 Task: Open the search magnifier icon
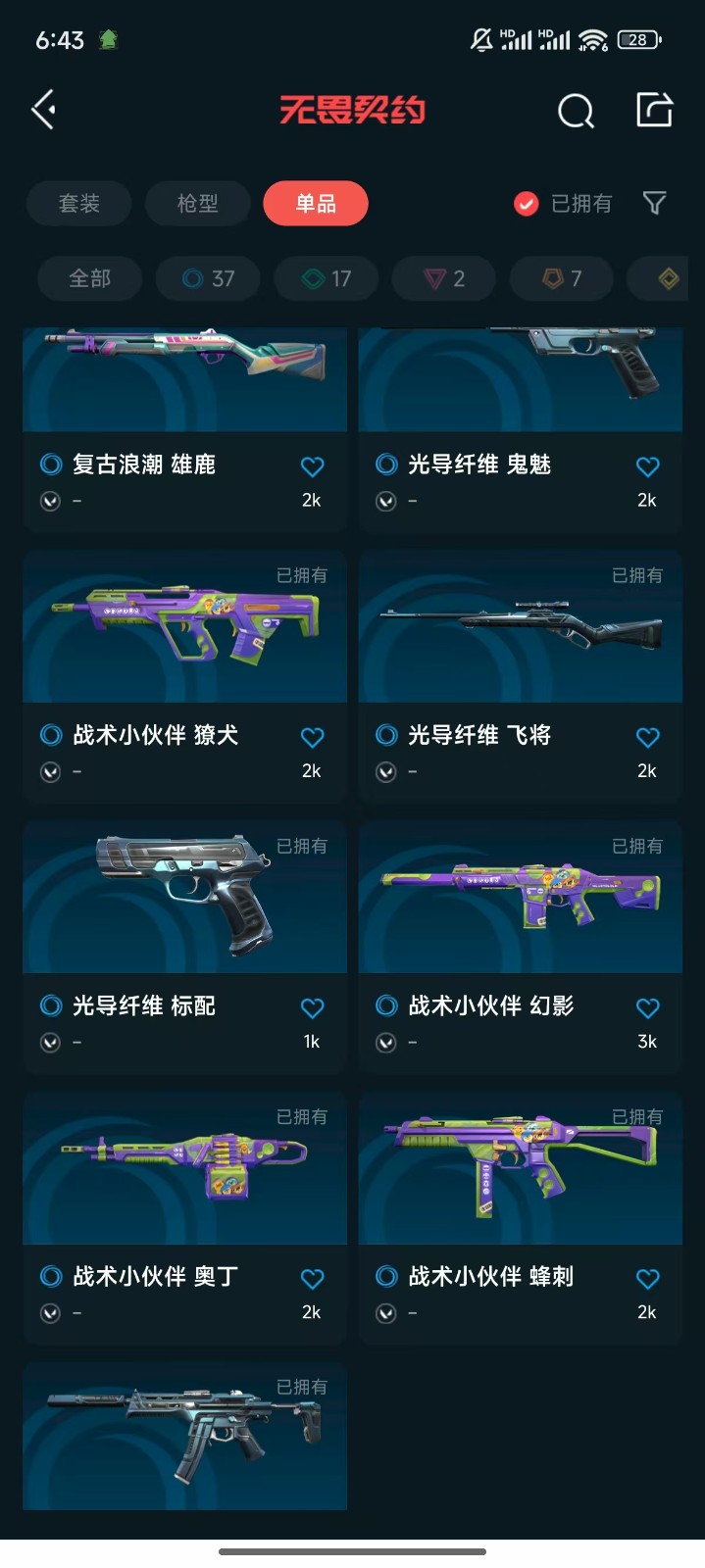[x=576, y=111]
